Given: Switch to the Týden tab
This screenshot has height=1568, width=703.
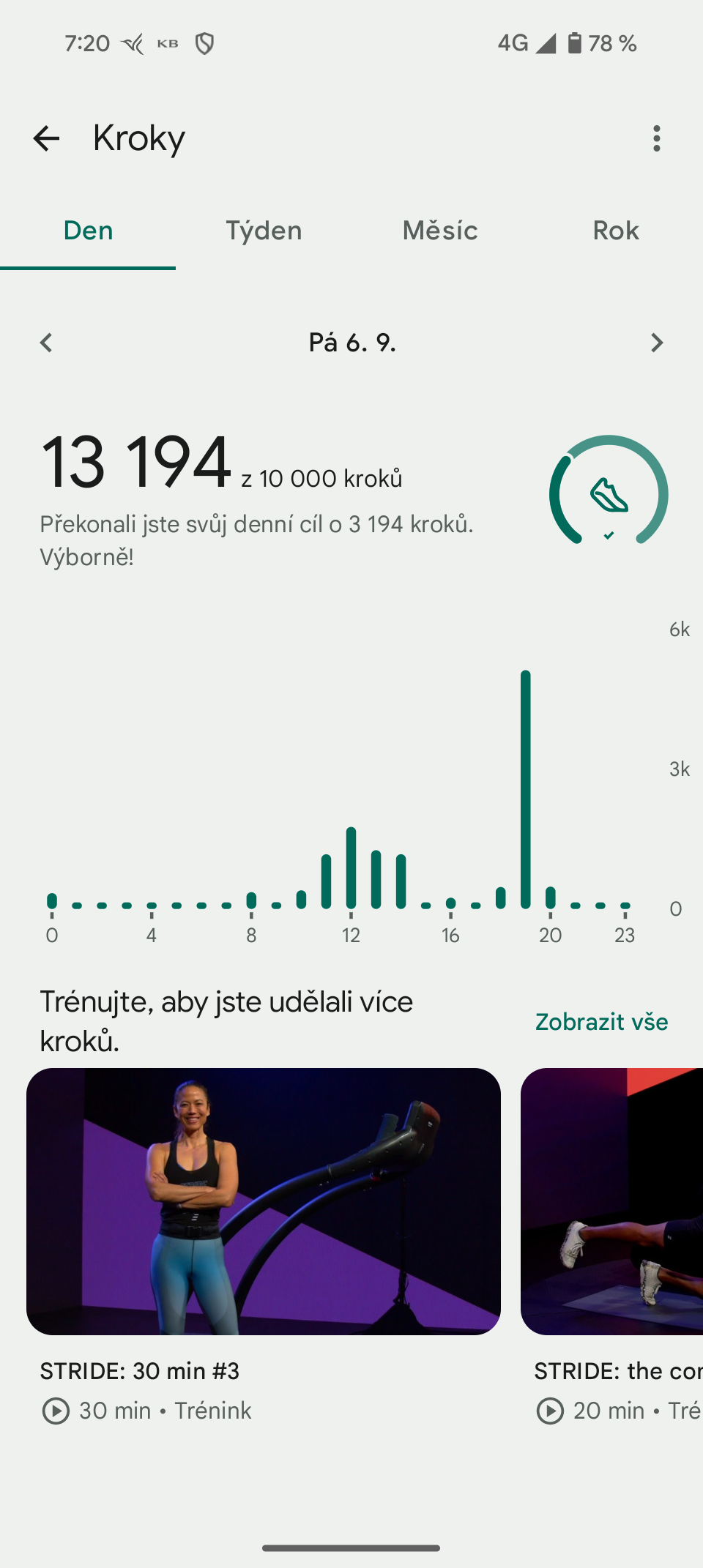Looking at the screenshot, I should coord(263,230).
